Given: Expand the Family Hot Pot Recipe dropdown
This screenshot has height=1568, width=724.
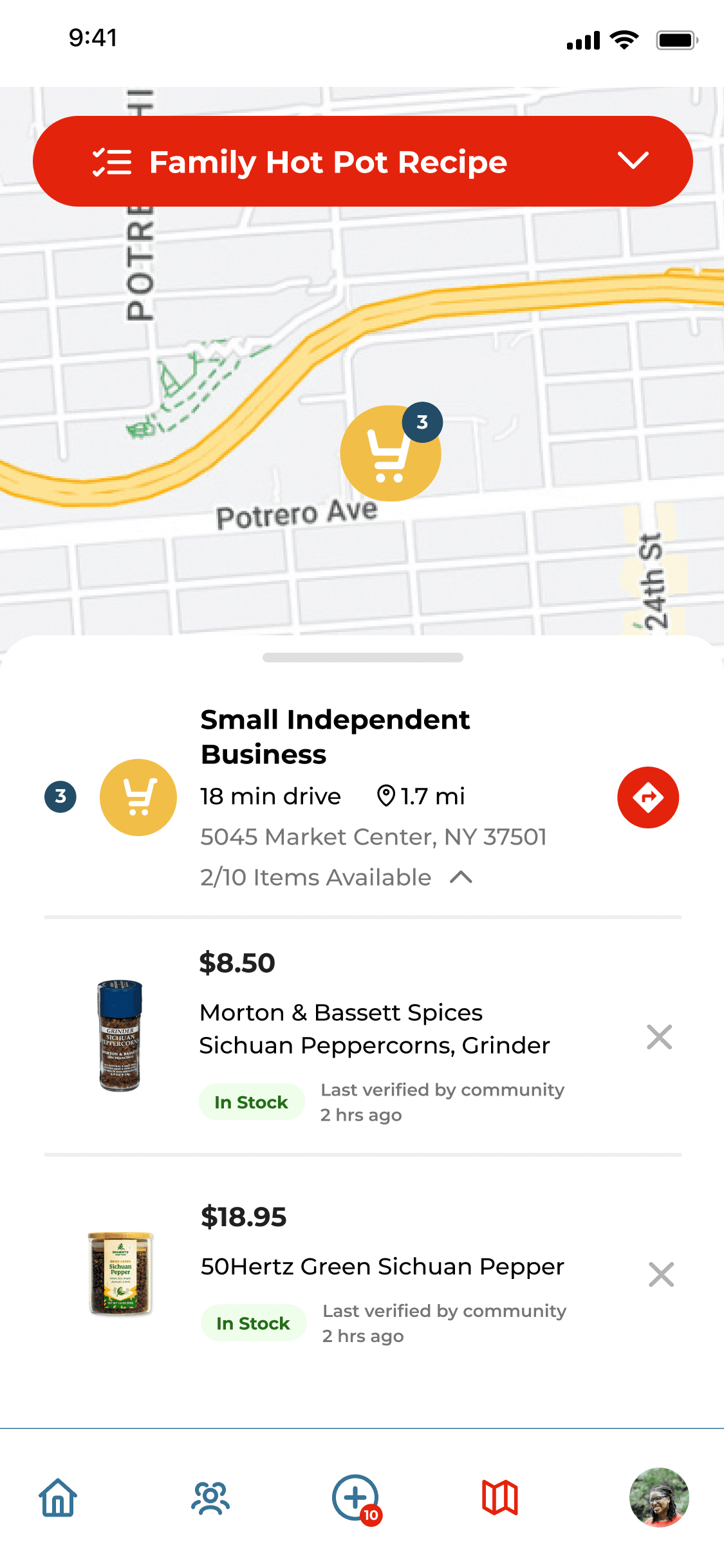Looking at the screenshot, I should 633,161.
